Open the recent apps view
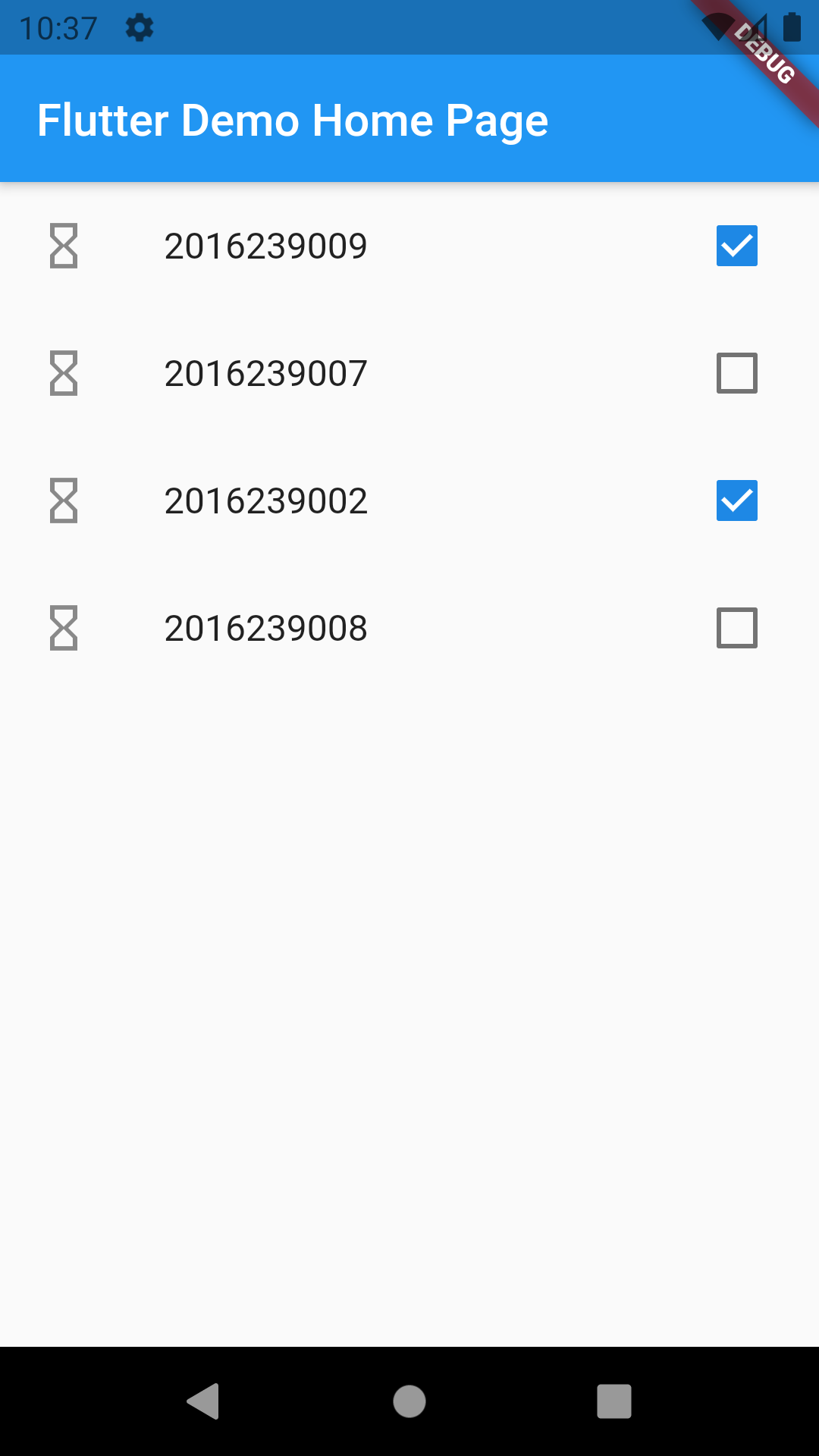 tap(613, 1401)
